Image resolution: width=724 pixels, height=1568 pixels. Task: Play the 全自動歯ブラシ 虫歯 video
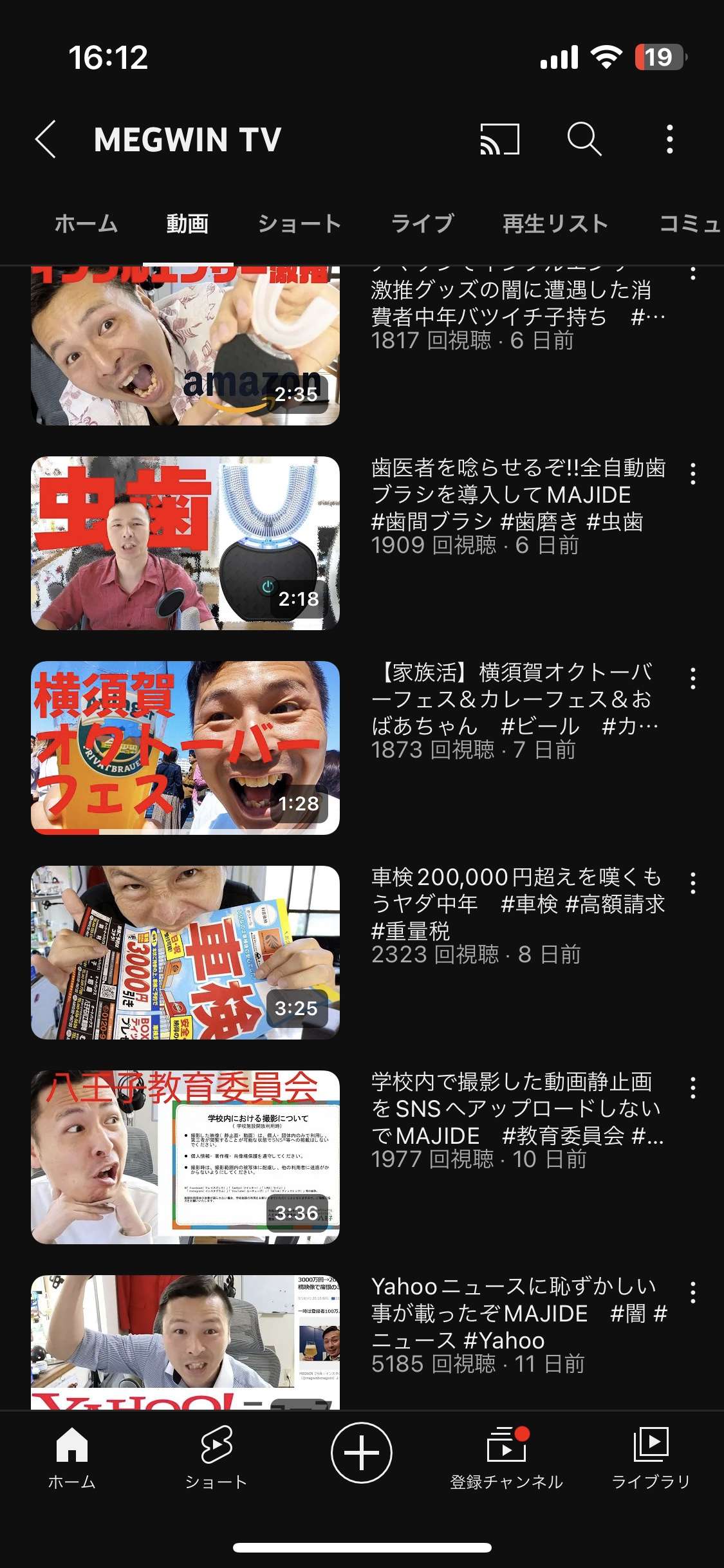point(185,543)
